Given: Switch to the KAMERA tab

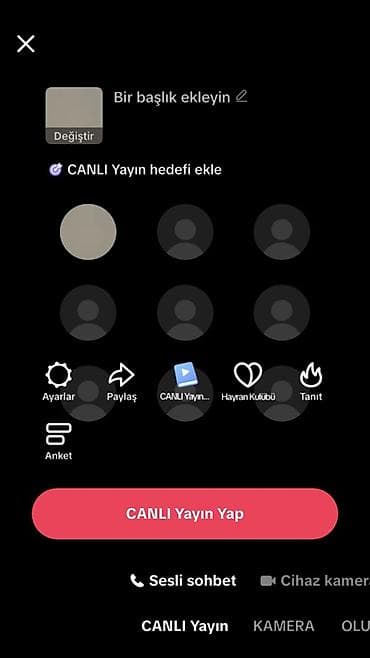Looking at the screenshot, I should 284,626.
